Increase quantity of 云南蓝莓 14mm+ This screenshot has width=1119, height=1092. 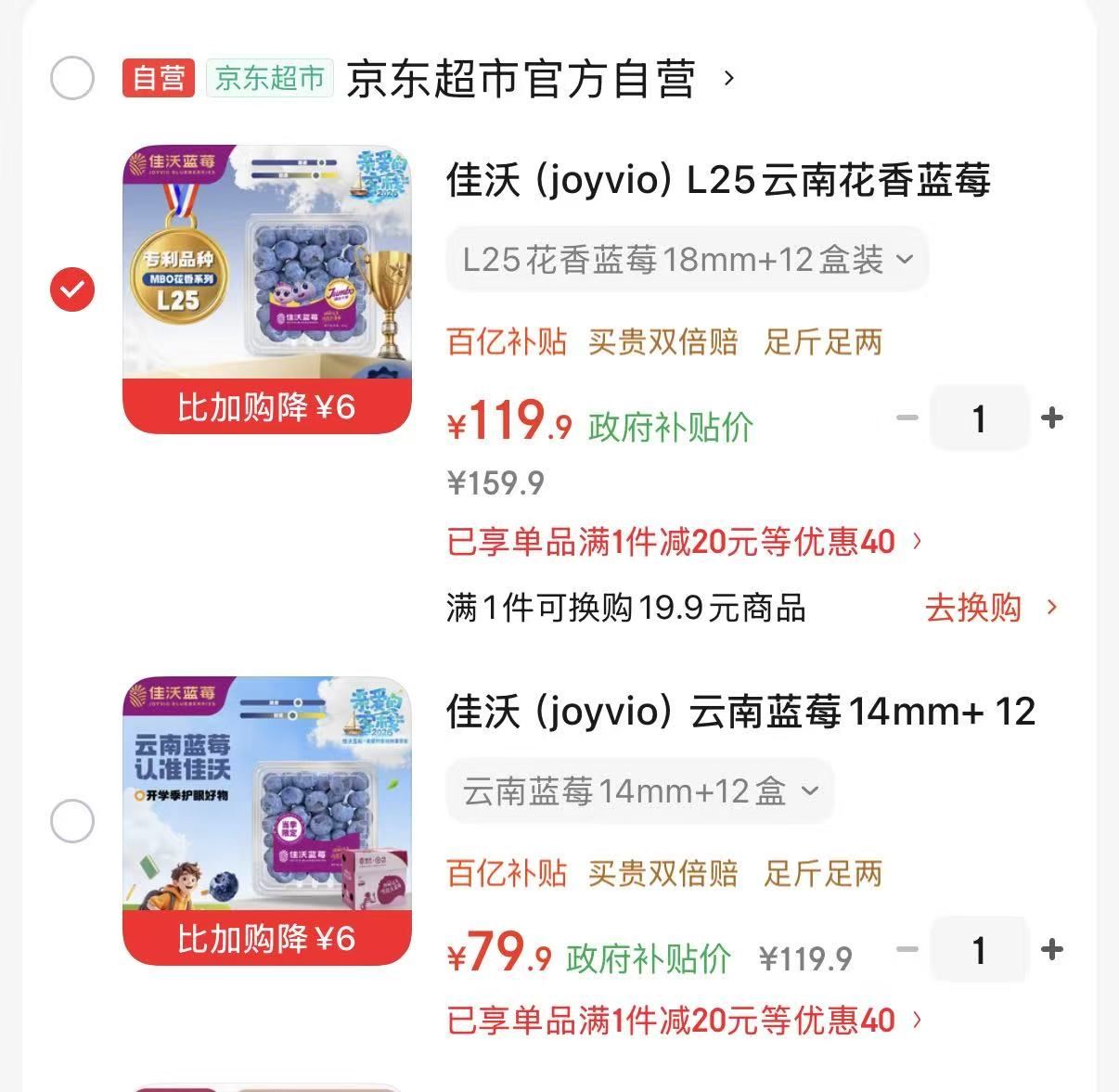click(x=1051, y=950)
